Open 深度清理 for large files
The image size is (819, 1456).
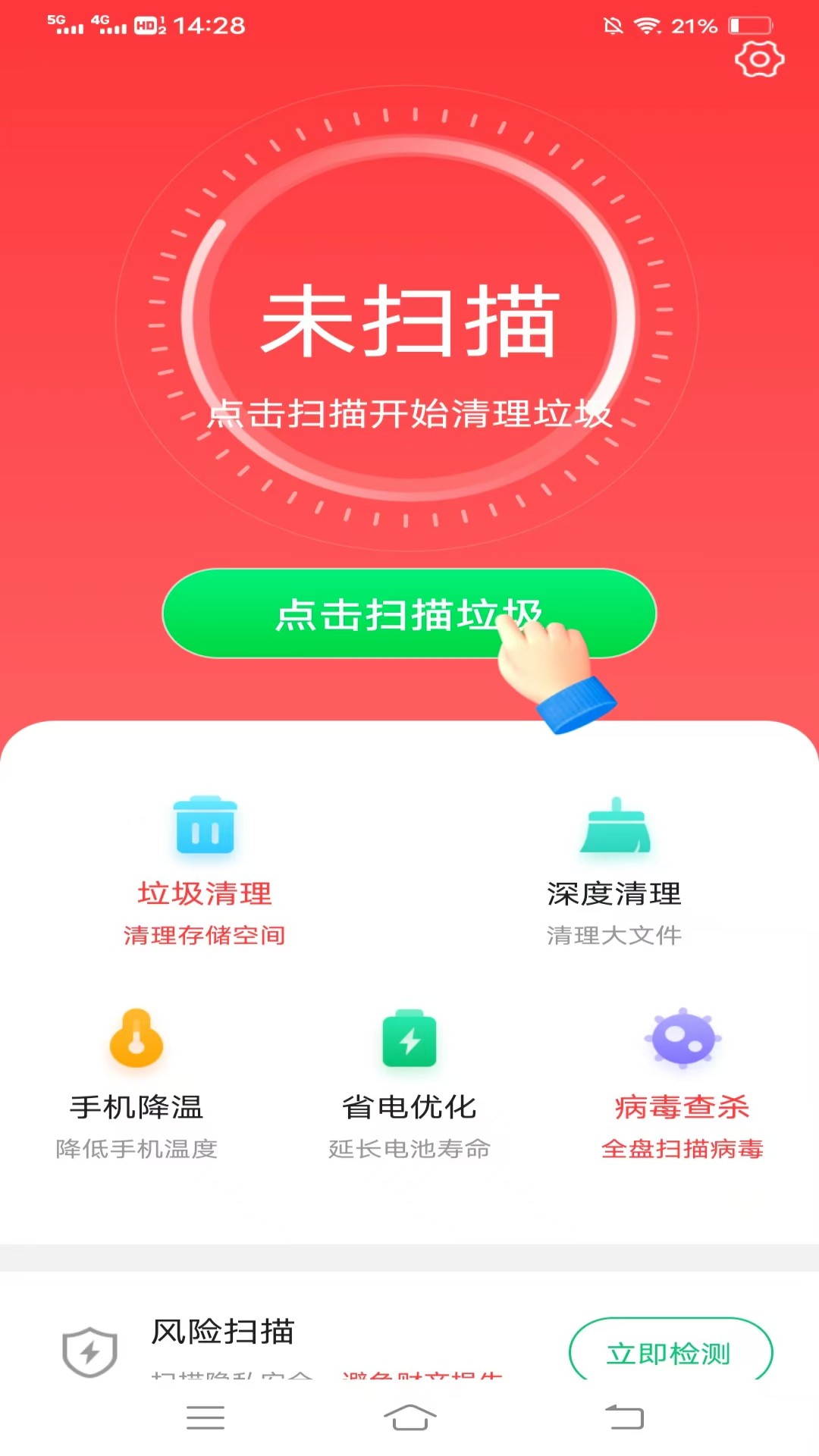tap(614, 871)
